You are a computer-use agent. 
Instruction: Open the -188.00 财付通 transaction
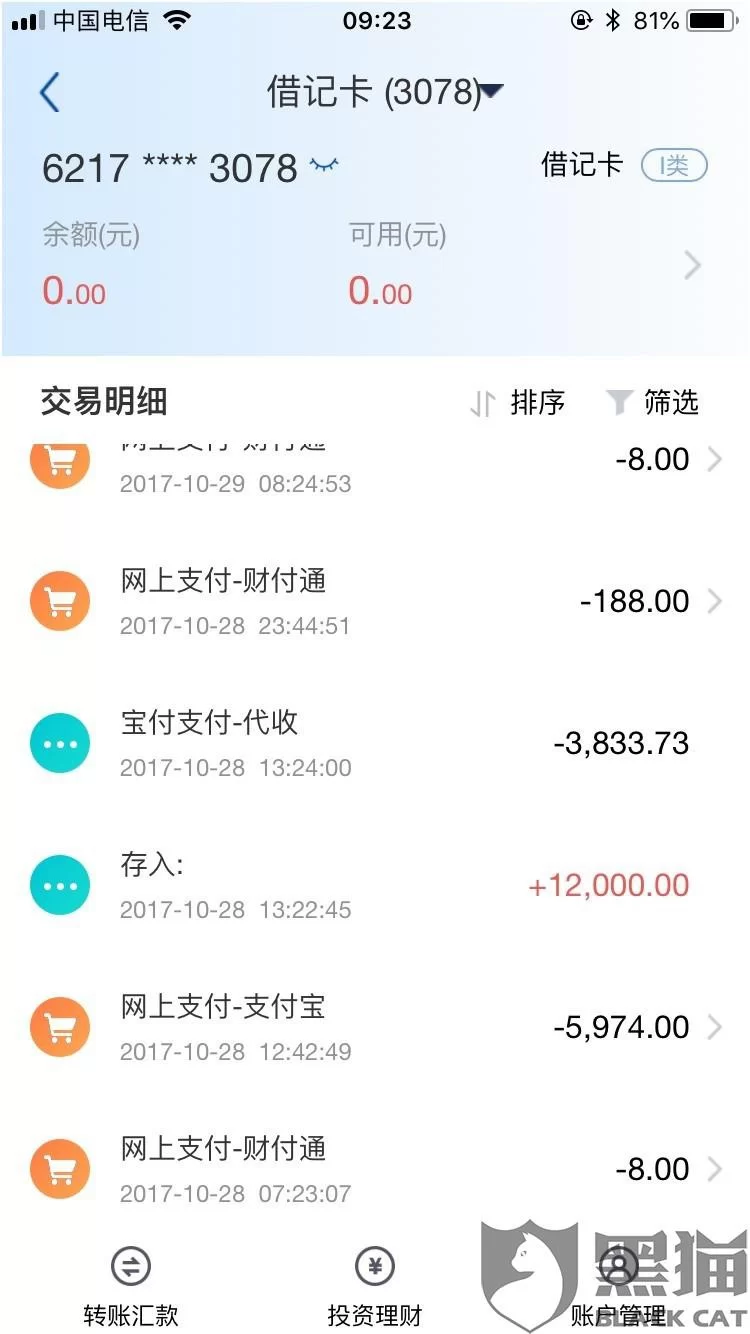[375, 602]
